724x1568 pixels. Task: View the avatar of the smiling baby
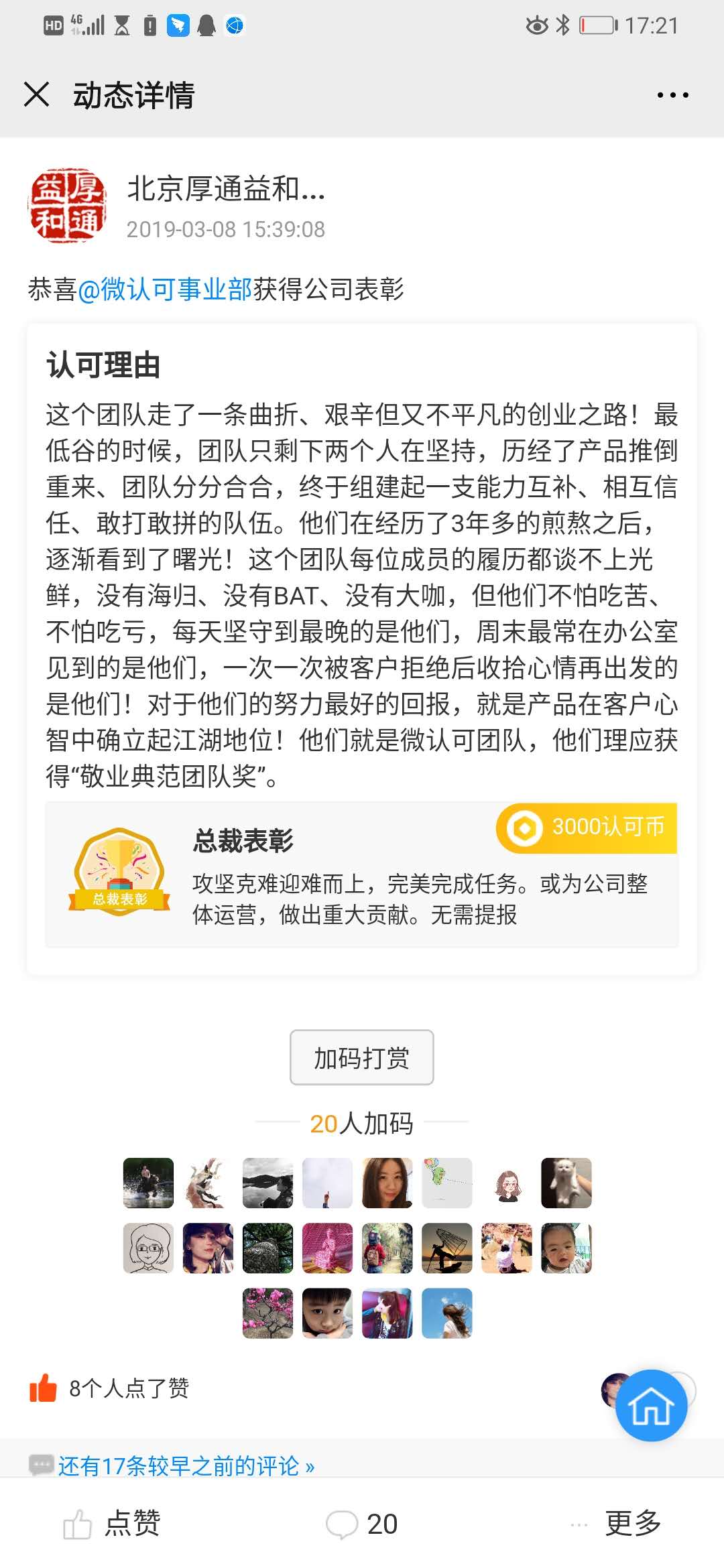(566, 1248)
